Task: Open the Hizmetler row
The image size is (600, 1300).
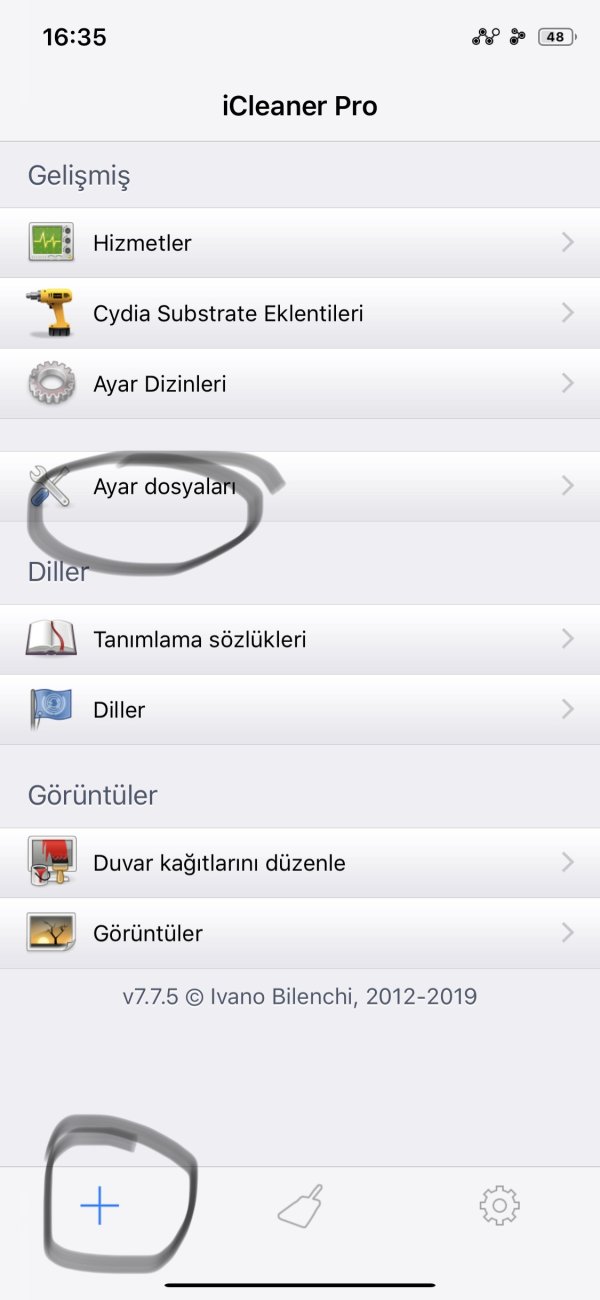Action: [x=300, y=243]
